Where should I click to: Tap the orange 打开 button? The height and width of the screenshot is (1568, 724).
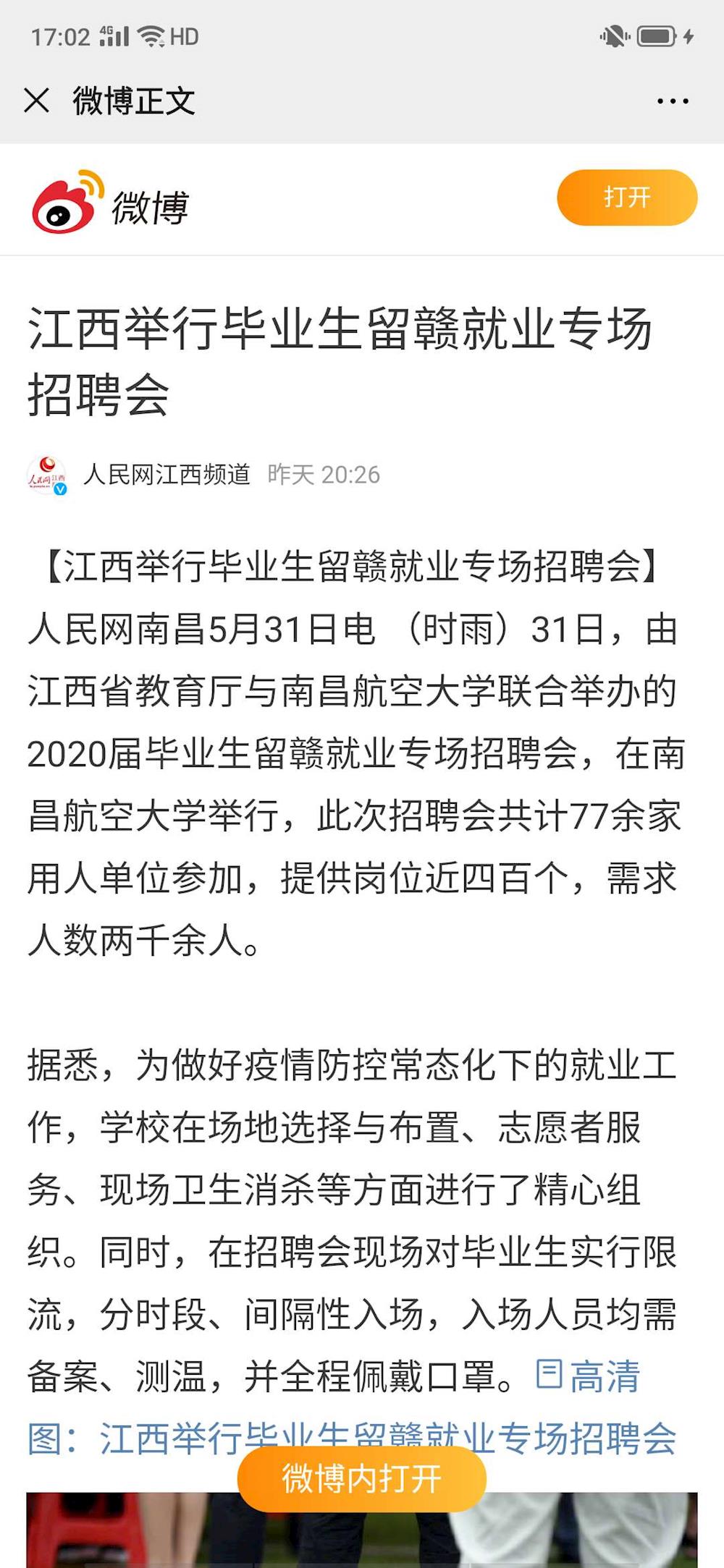tap(626, 197)
